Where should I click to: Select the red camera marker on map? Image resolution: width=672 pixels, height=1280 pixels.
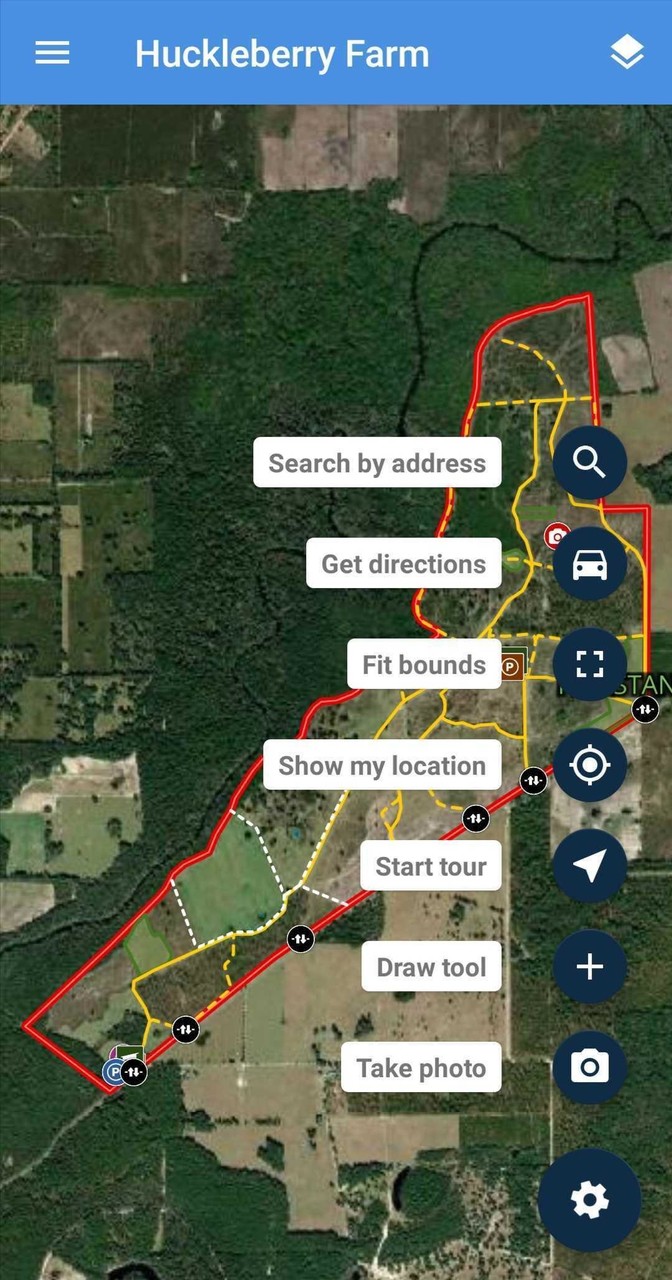pos(556,536)
